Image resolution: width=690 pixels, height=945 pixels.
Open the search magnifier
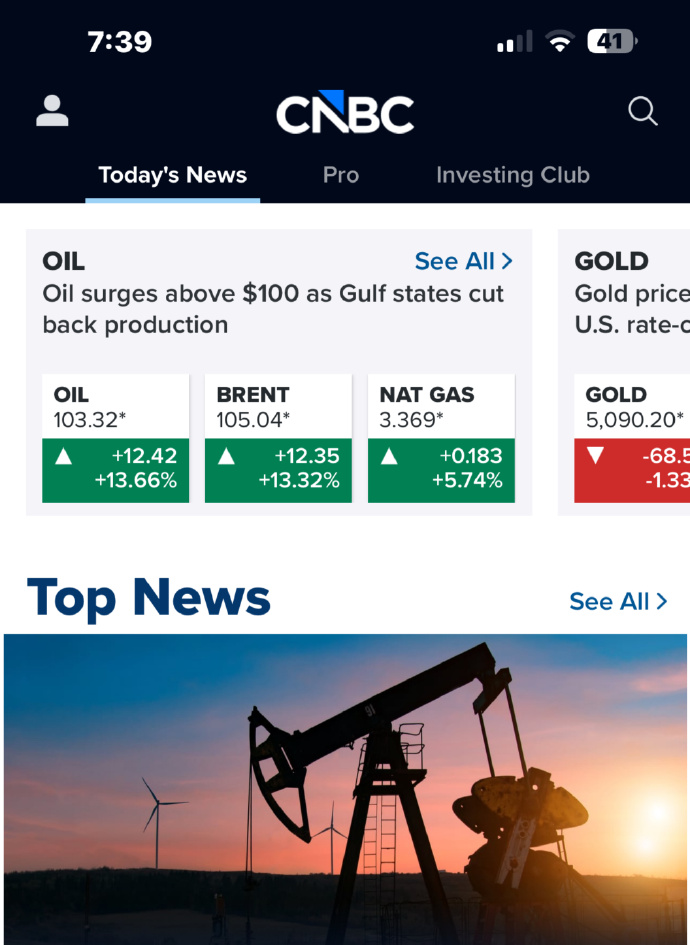[642, 112]
